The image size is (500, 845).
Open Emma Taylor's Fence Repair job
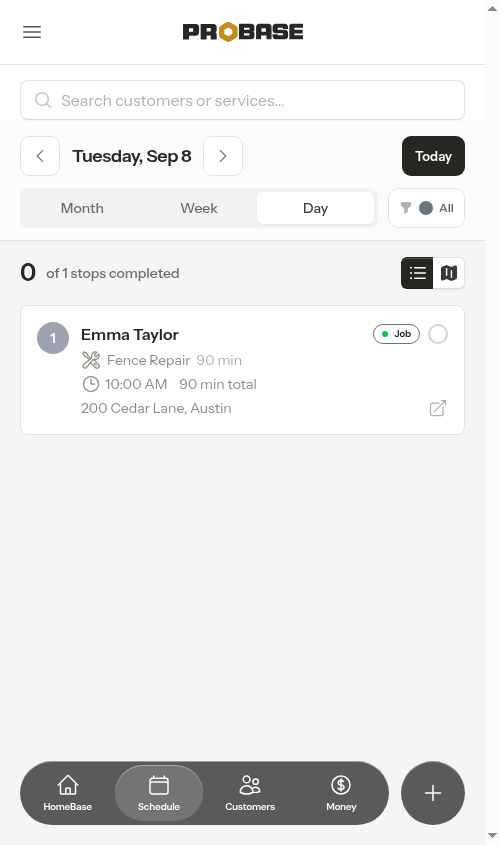(242, 370)
